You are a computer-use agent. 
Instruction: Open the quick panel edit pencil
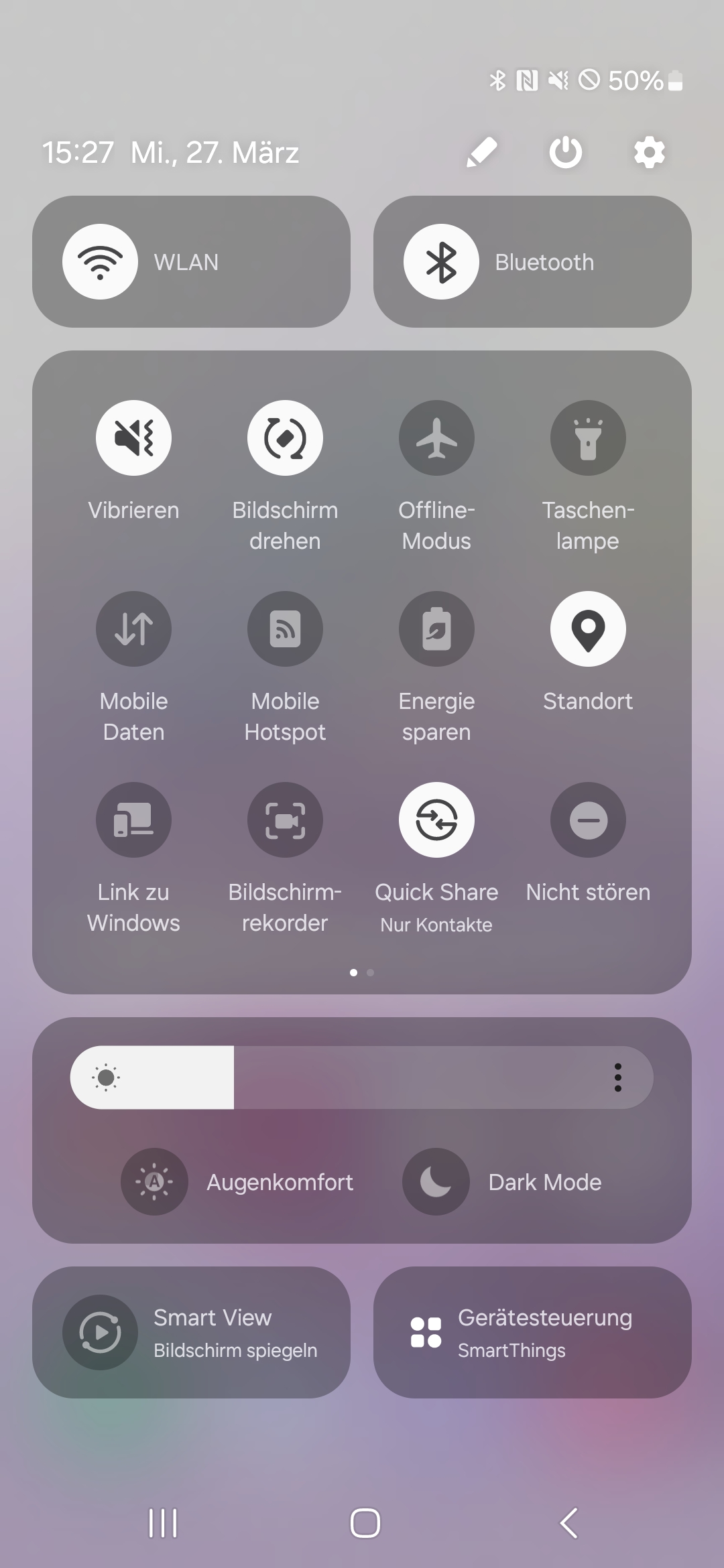481,152
